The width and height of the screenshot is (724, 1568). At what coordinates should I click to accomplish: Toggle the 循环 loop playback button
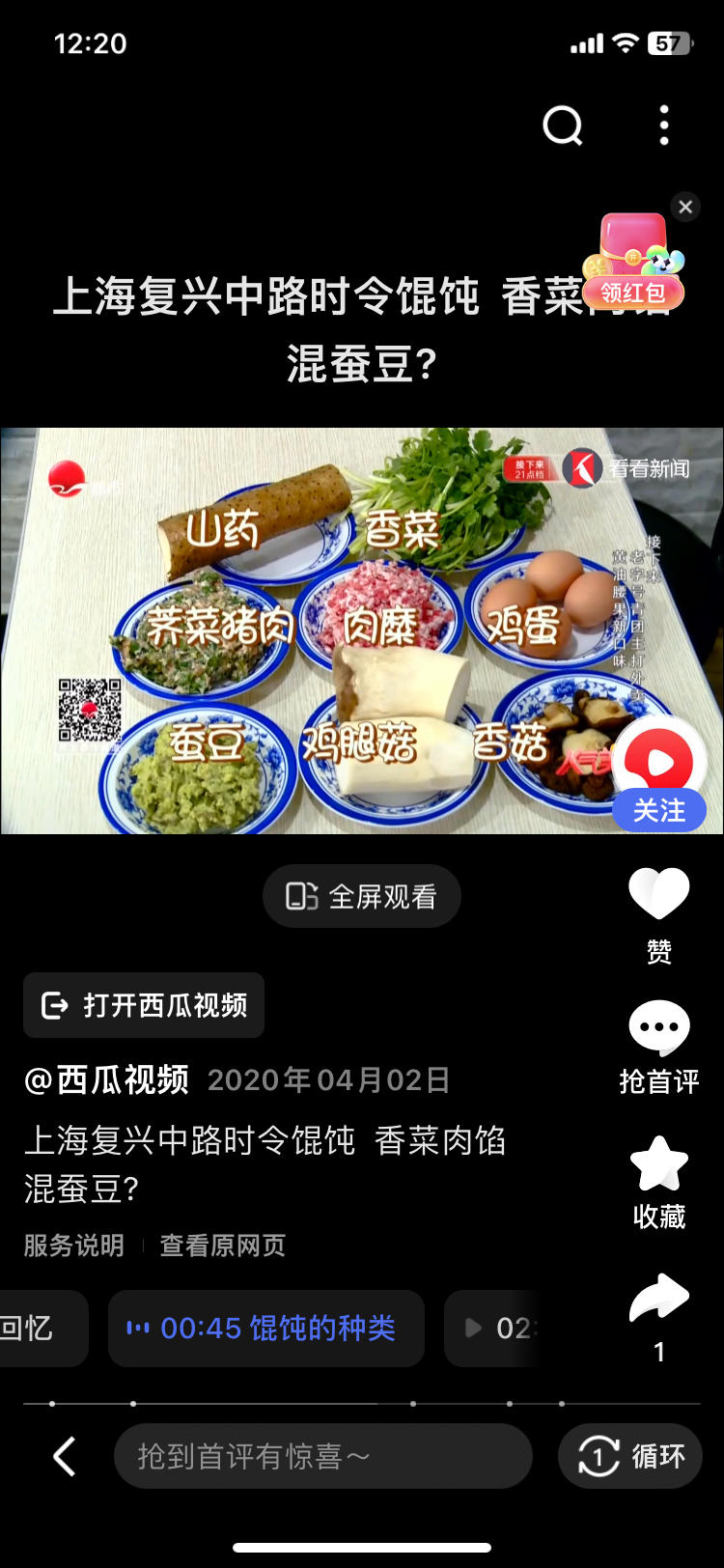[x=630, y=1456]
